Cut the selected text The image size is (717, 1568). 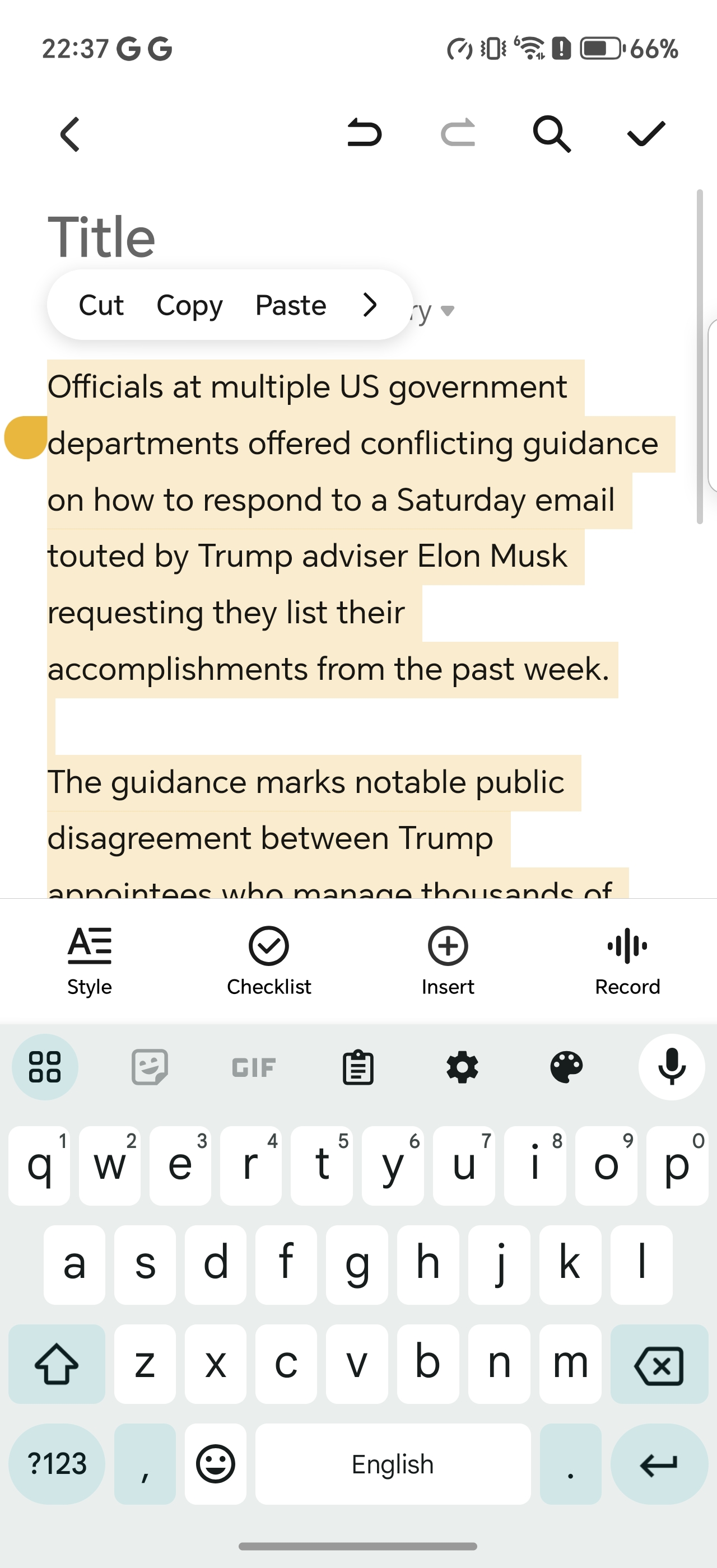(x=101, y=305)
